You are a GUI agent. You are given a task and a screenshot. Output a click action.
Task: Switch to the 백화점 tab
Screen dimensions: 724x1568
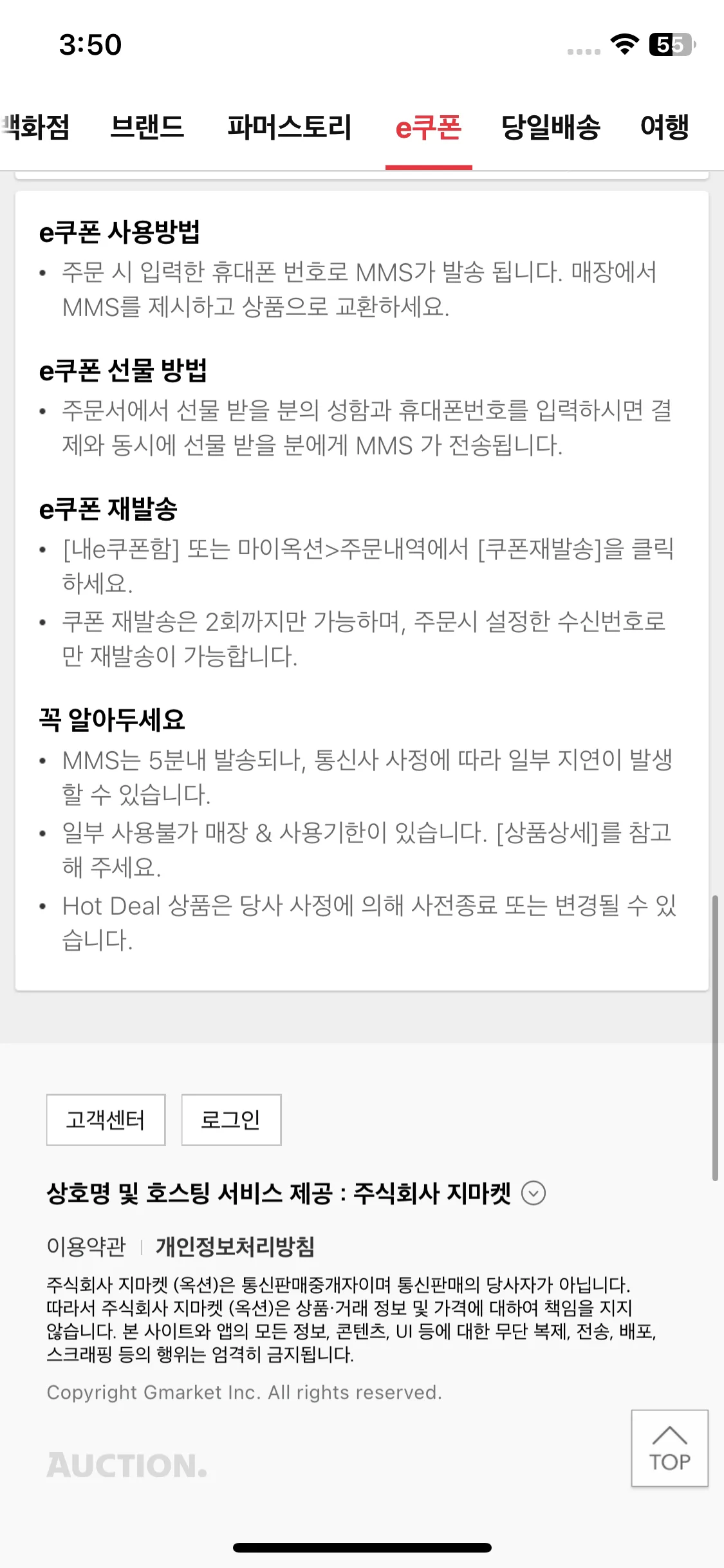point(35,127)
